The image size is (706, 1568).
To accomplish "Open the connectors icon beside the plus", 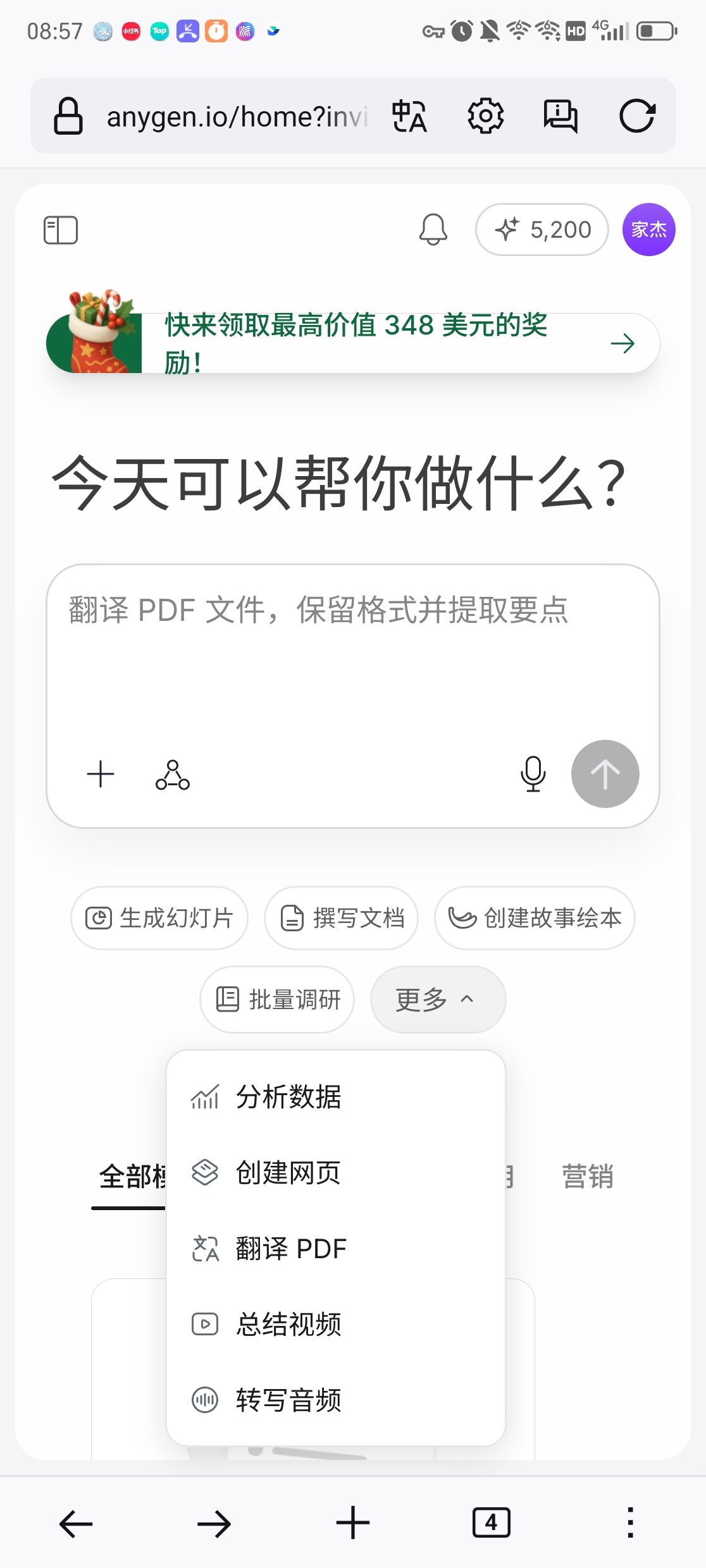I will pos(173,775).
